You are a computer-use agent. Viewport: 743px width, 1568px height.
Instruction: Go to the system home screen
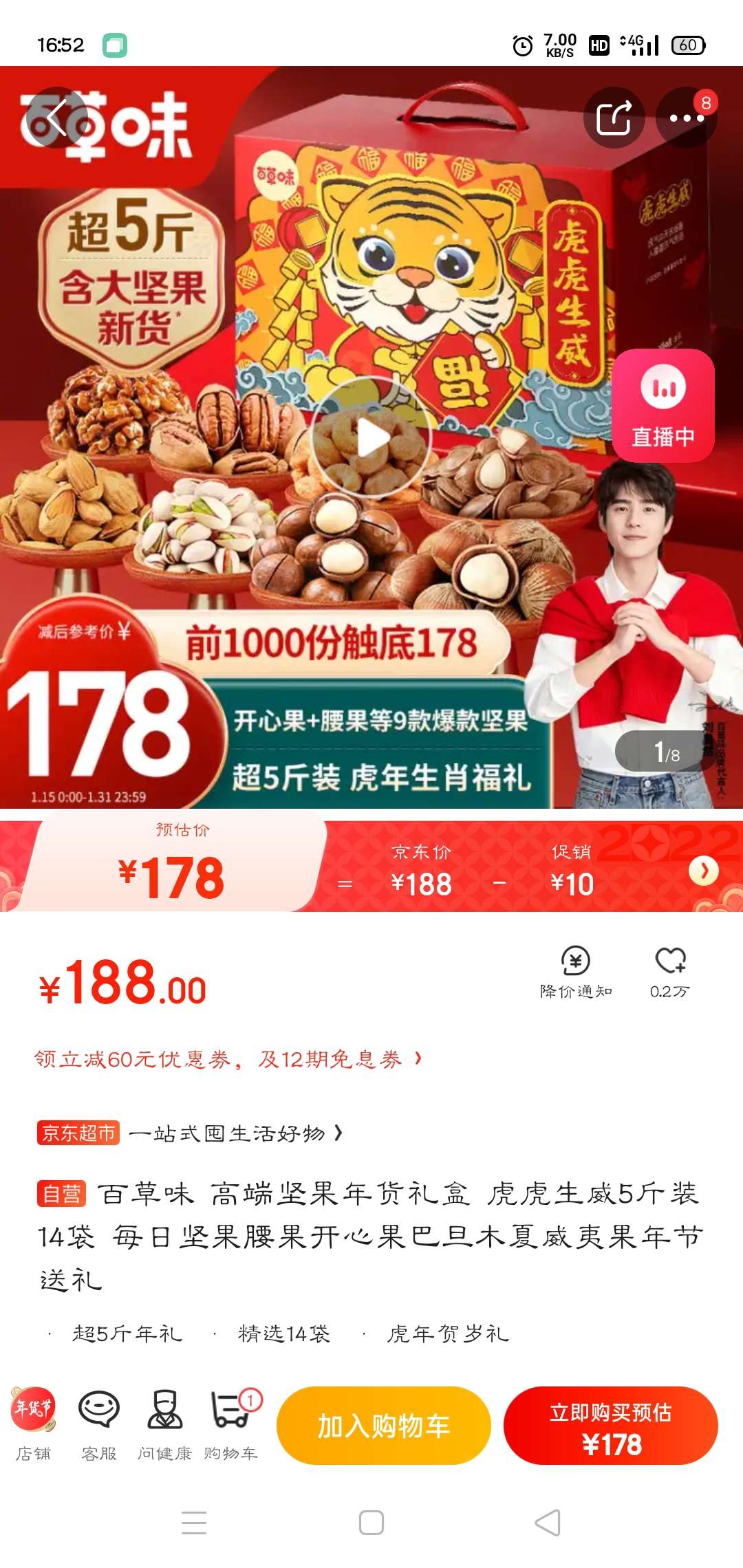(x=371, y=1523)
